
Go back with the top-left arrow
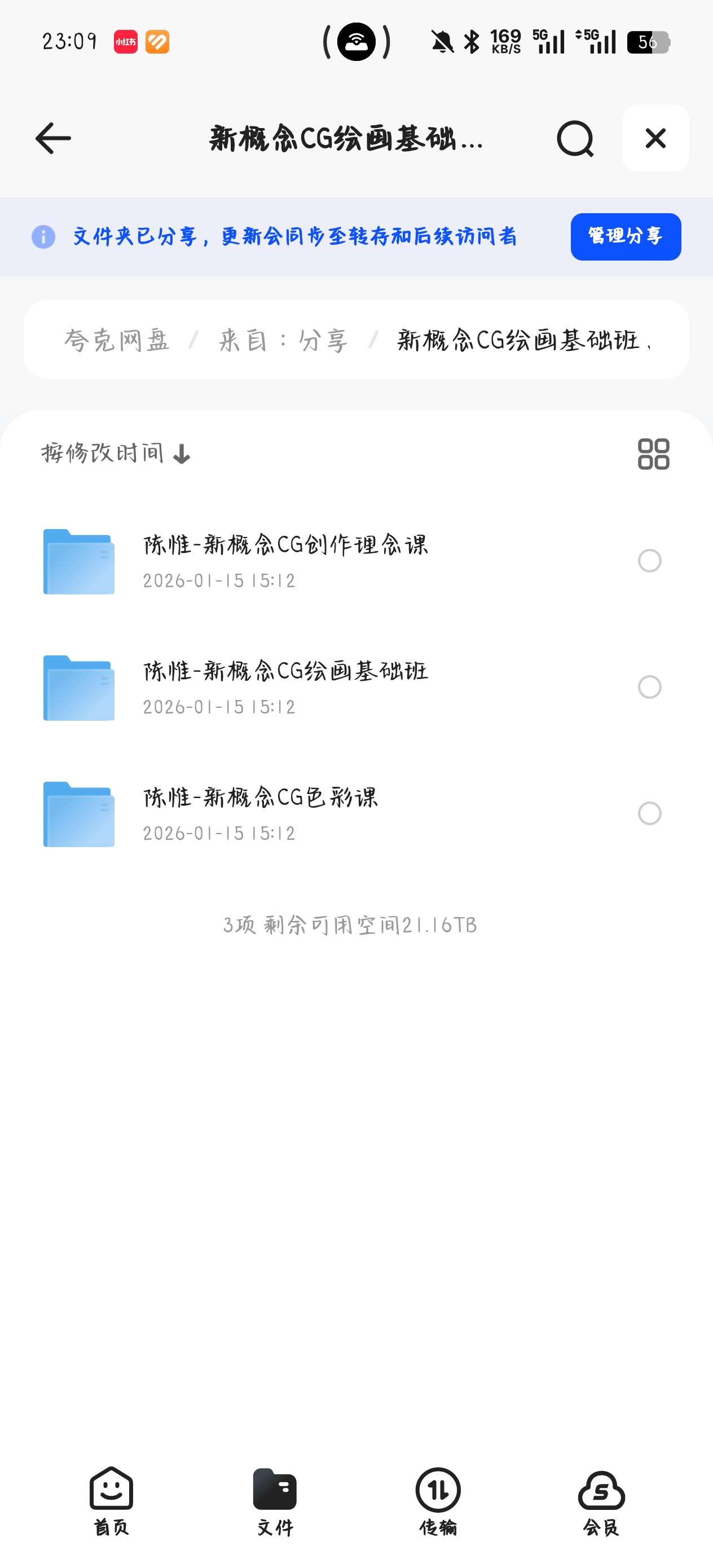click(53, 138)
